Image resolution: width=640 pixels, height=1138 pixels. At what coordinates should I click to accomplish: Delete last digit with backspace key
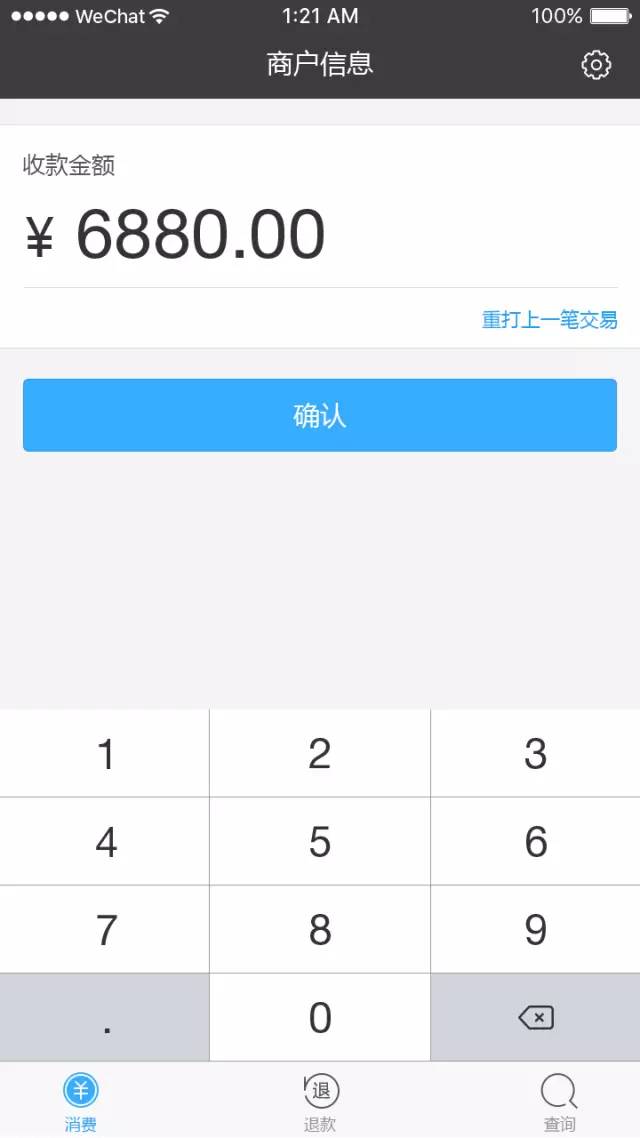point(536,1018)
